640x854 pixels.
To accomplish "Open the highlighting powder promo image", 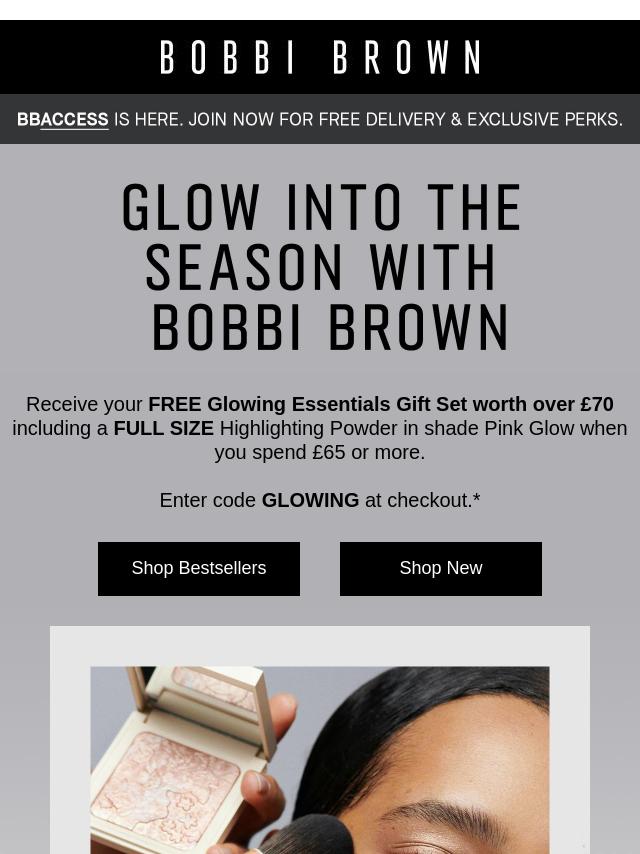I will 319,758.
